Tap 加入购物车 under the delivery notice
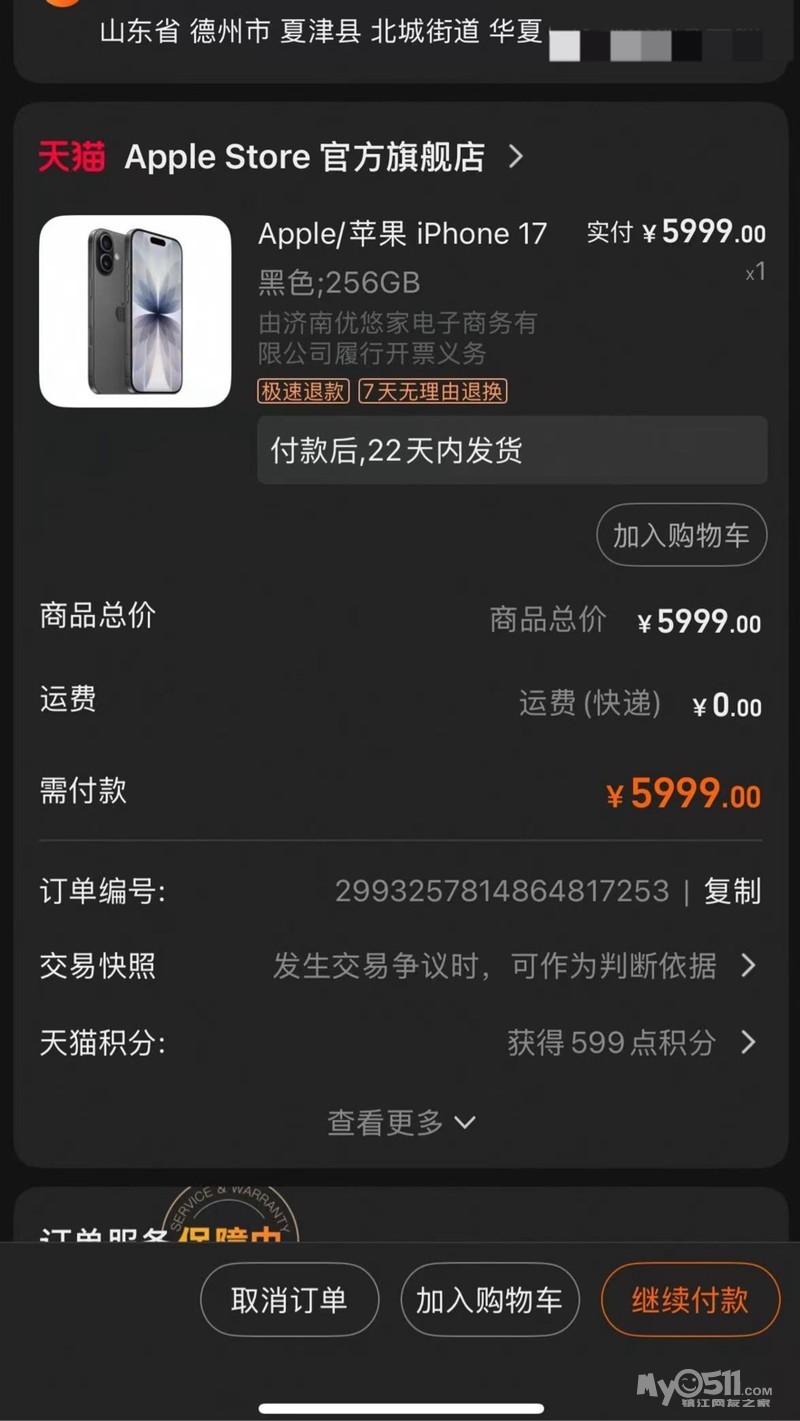This screenshot has width=800, height=1421. (681, 535)
